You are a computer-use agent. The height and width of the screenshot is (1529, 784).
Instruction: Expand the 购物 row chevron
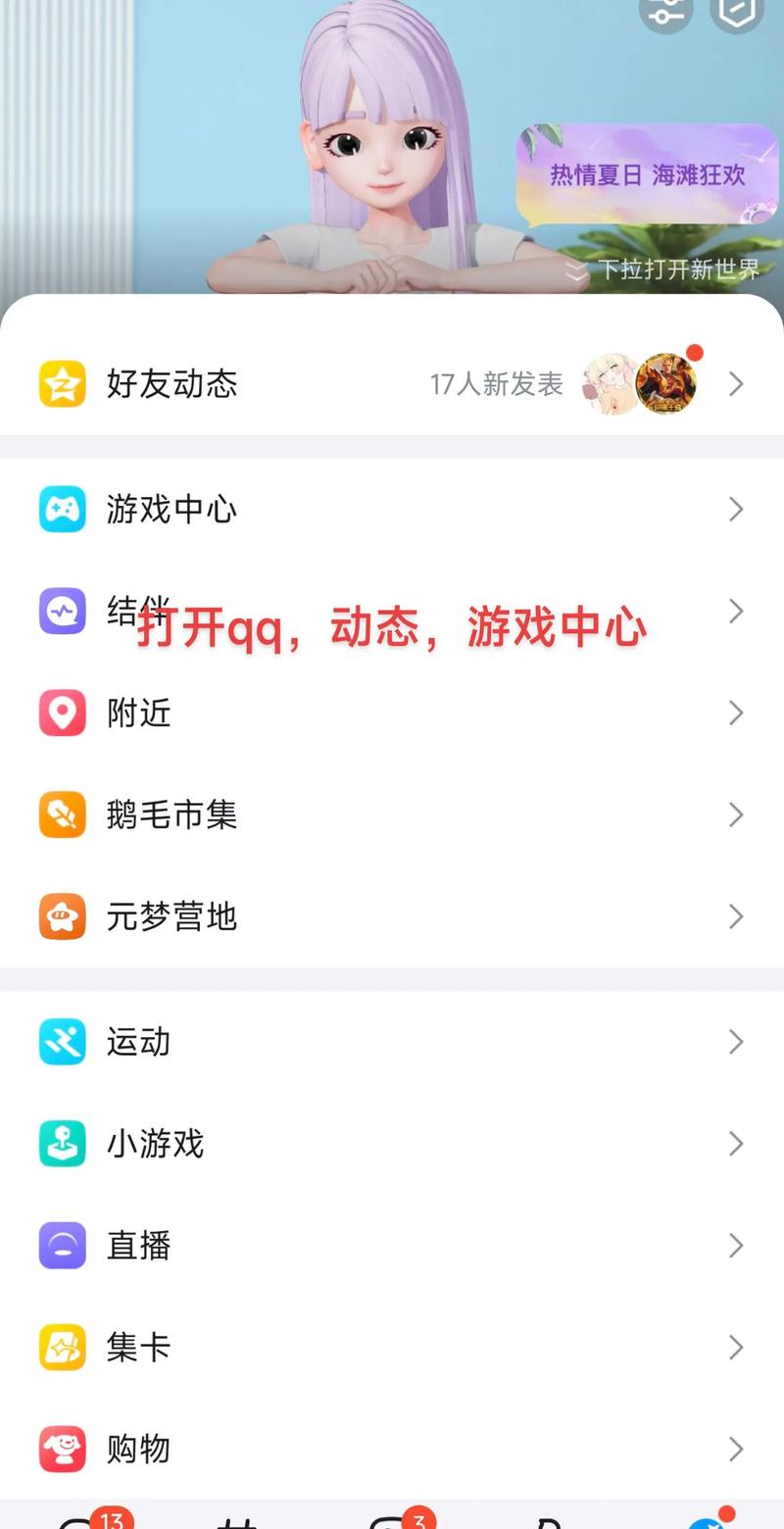[736, 1450]
